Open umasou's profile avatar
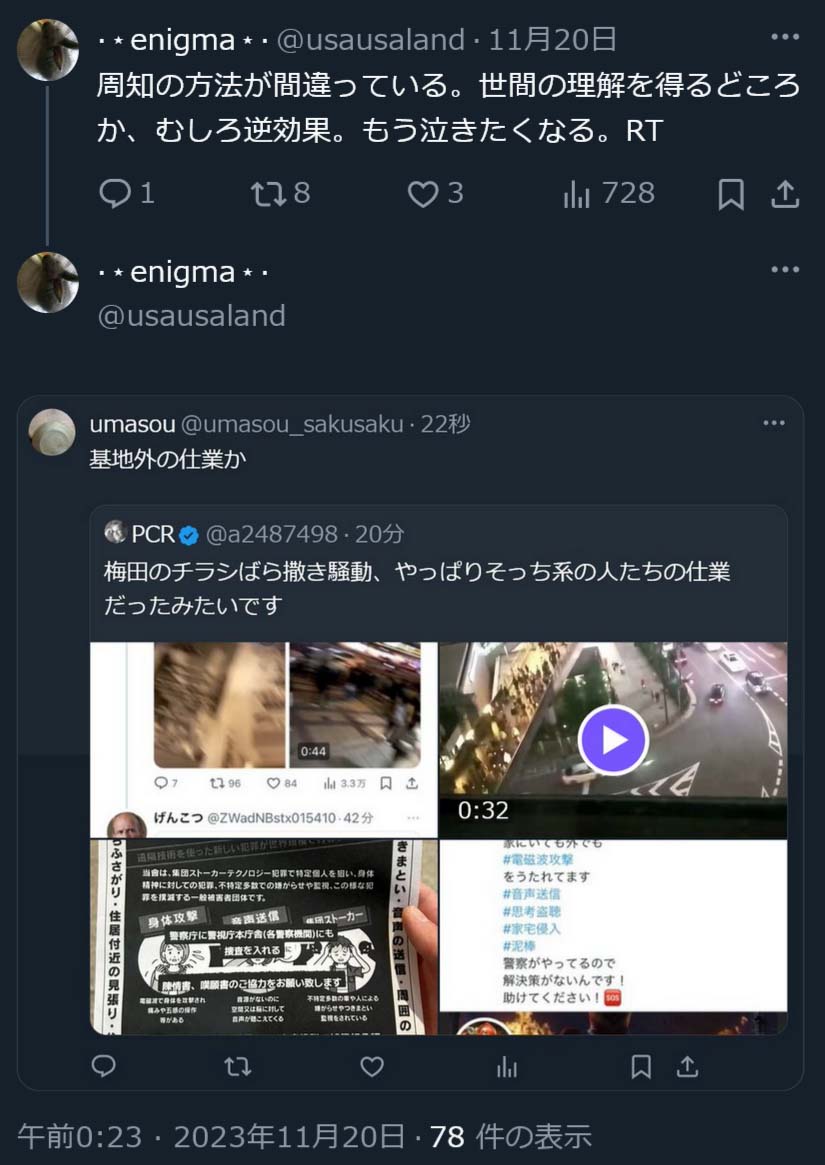825x1165 pixels. (52, 432)
